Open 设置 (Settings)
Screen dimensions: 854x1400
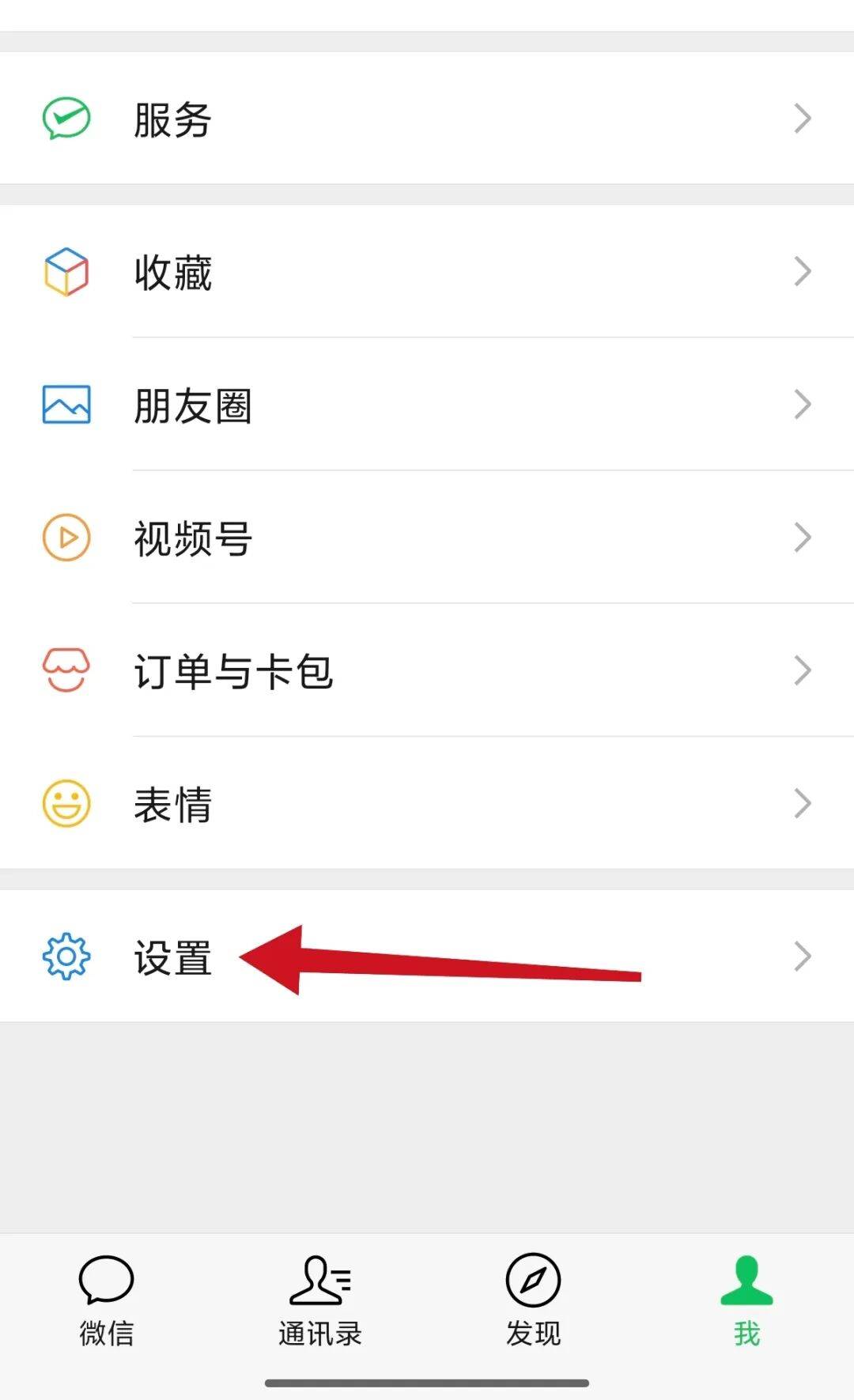tap(427, 957)
